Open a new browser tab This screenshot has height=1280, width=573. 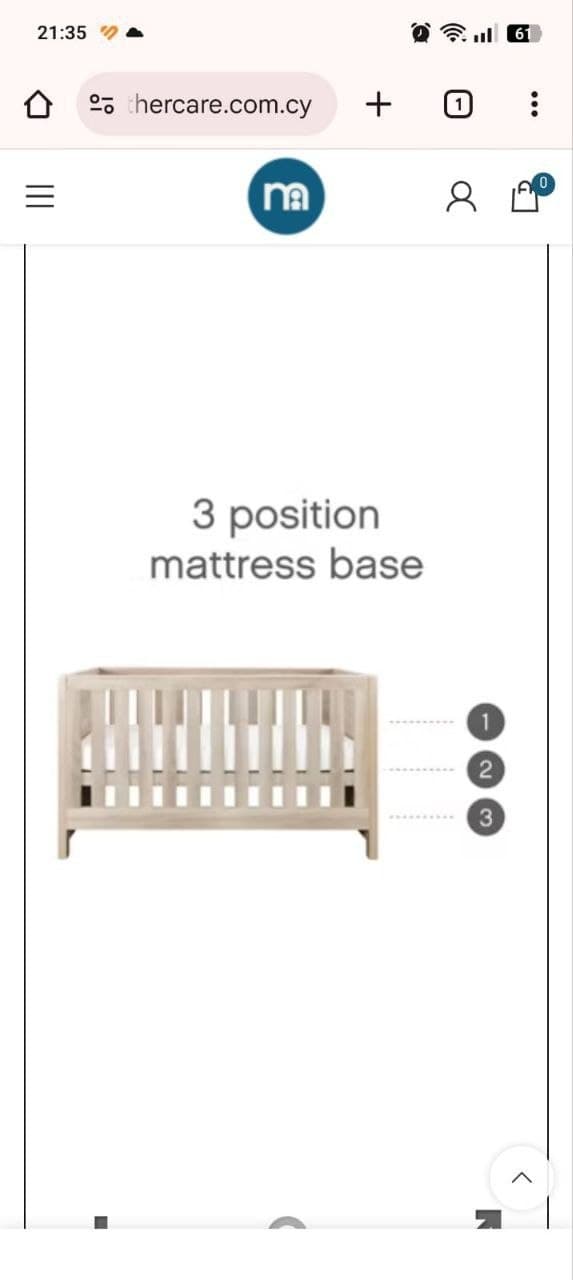[x=378, y=104]
